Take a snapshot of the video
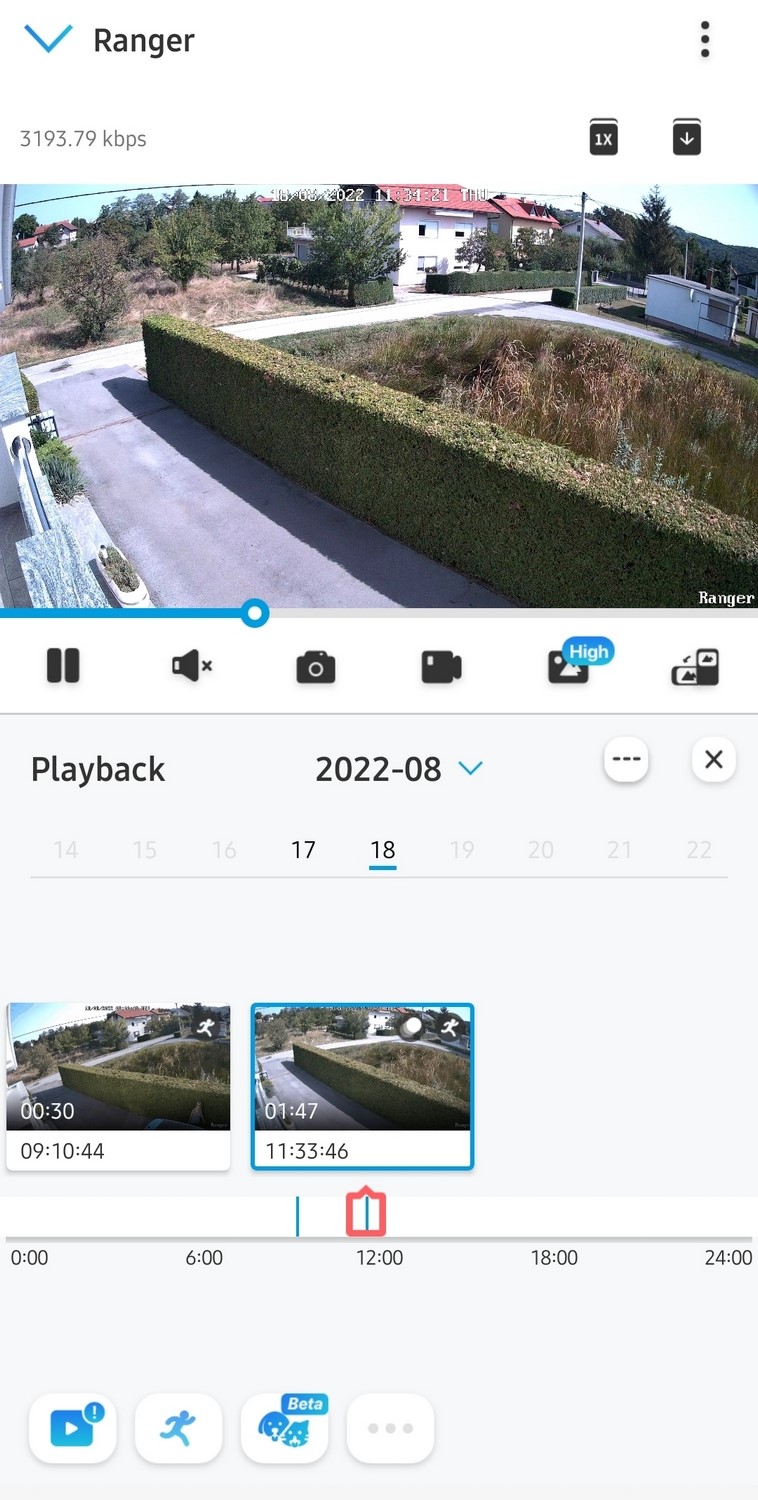 [315, 667]
